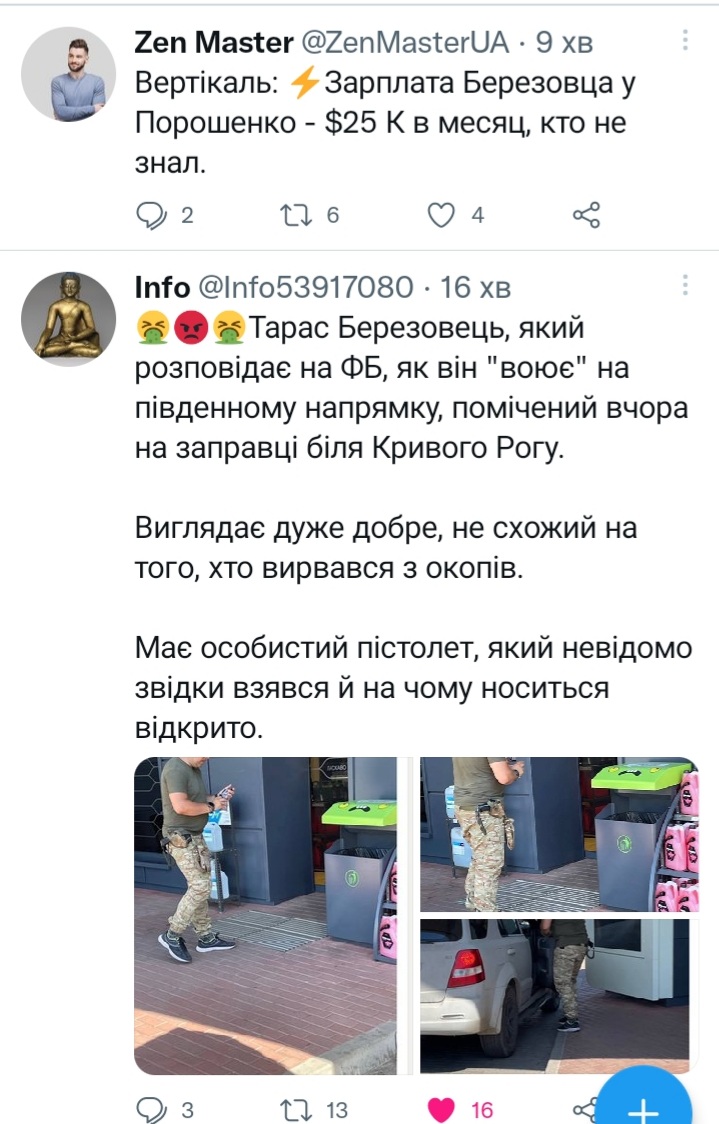719x1124 pixels.
Task: Retweet Zen Master's tweet
Action: click(x=296, y=215)
